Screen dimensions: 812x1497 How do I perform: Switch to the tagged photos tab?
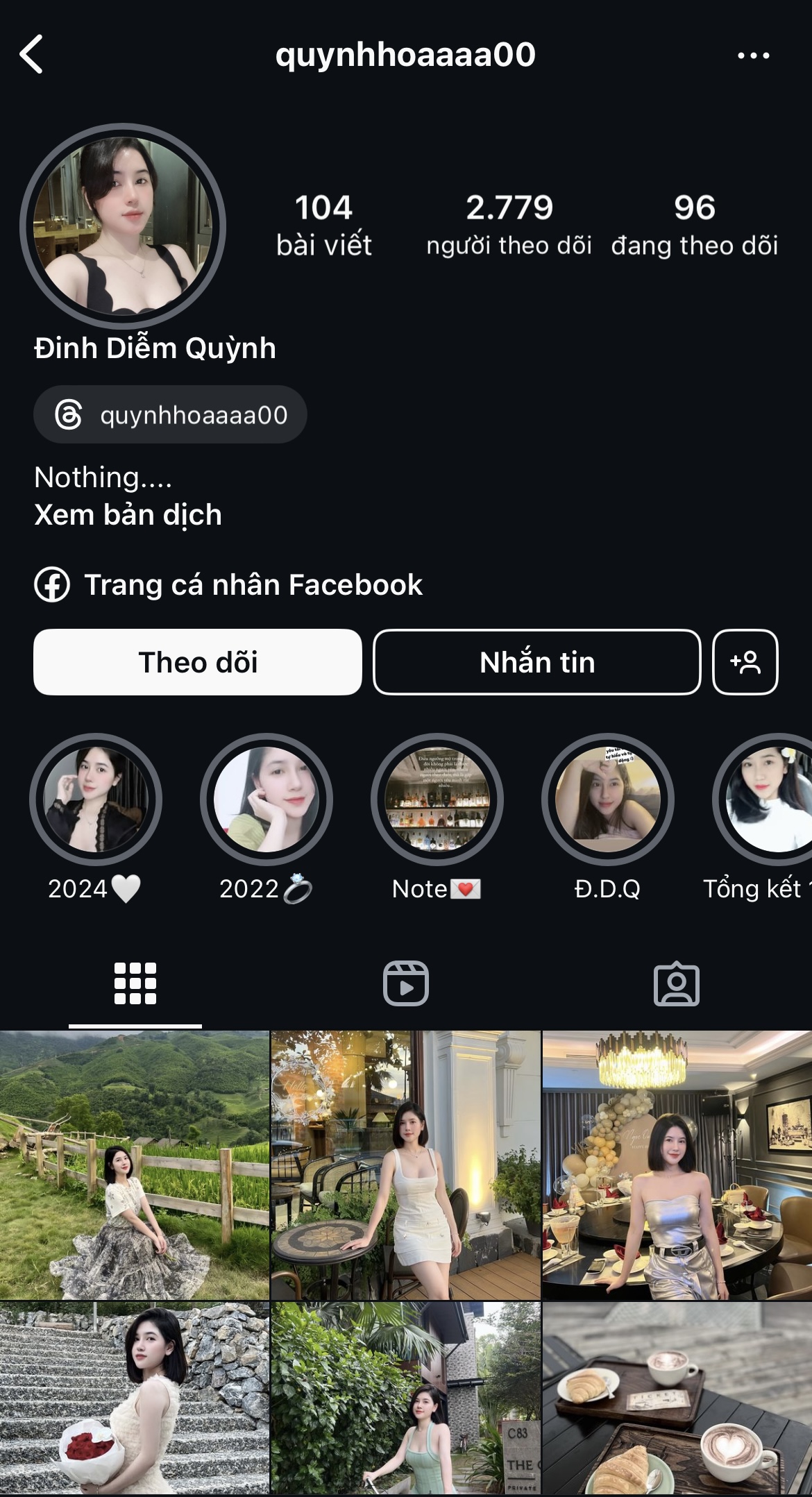(x=677, y=983)
